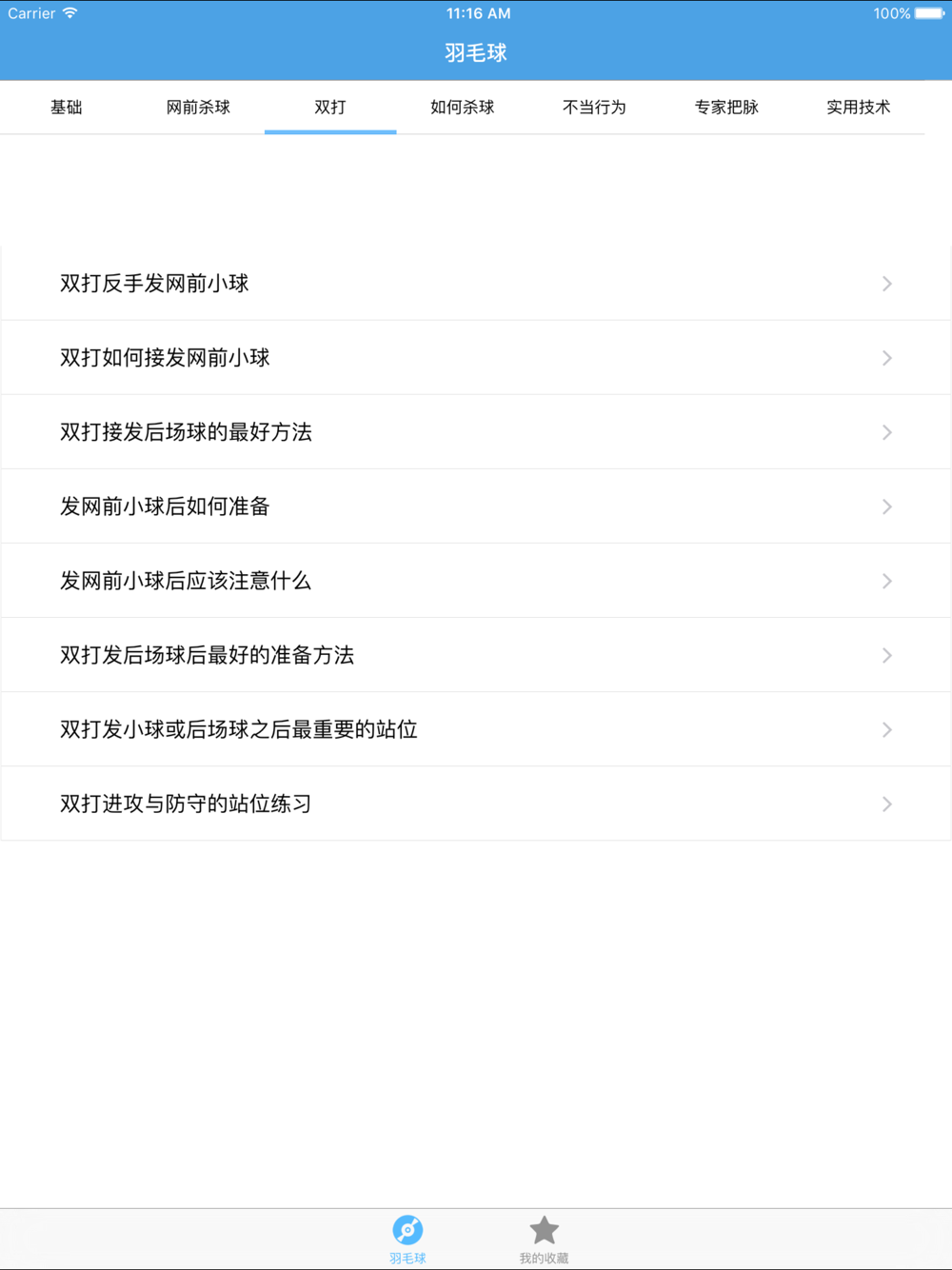Open 双打如何接发网前小球
The width and height of the screenshot is (952, 1270).
click(476, 358)
